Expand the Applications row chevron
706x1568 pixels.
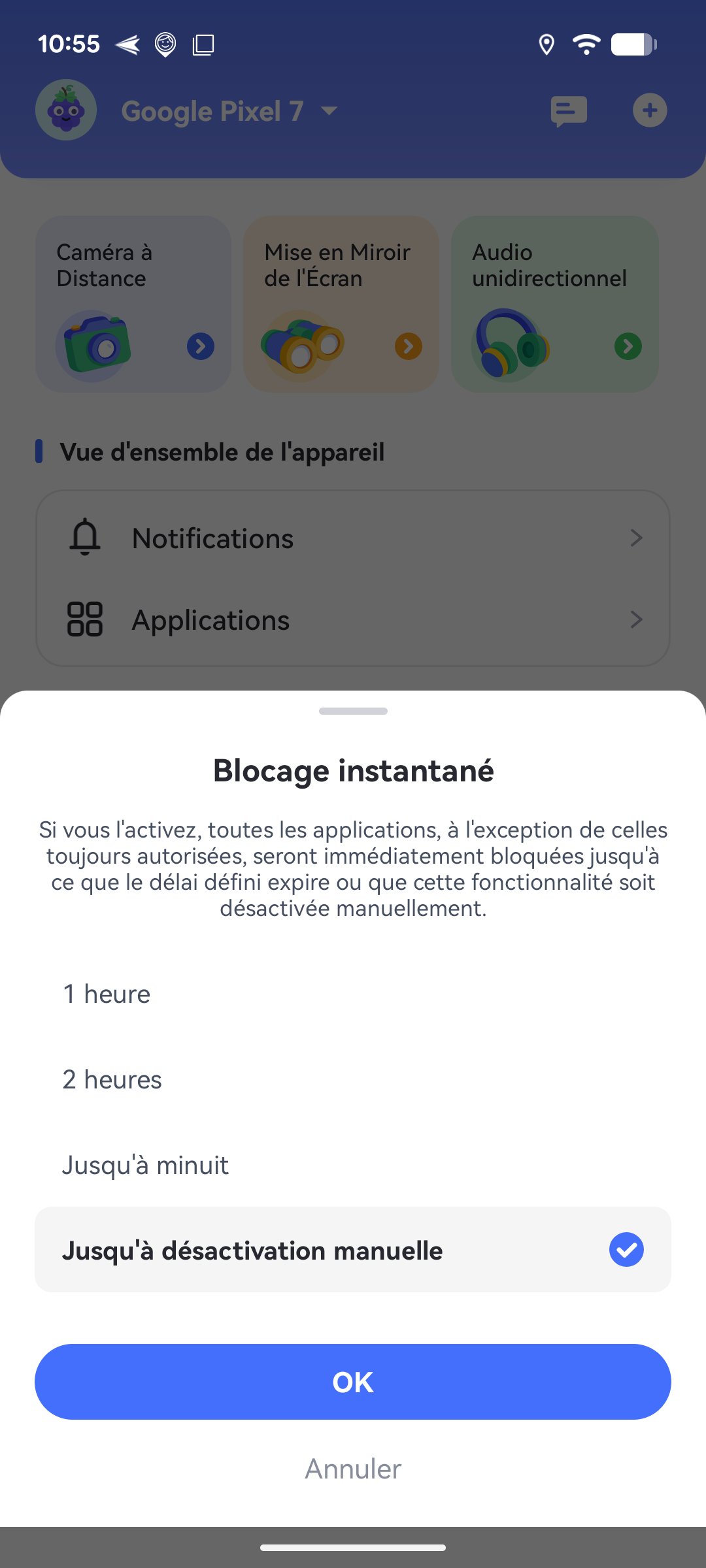pyautogui.click(x=636, y=620)
